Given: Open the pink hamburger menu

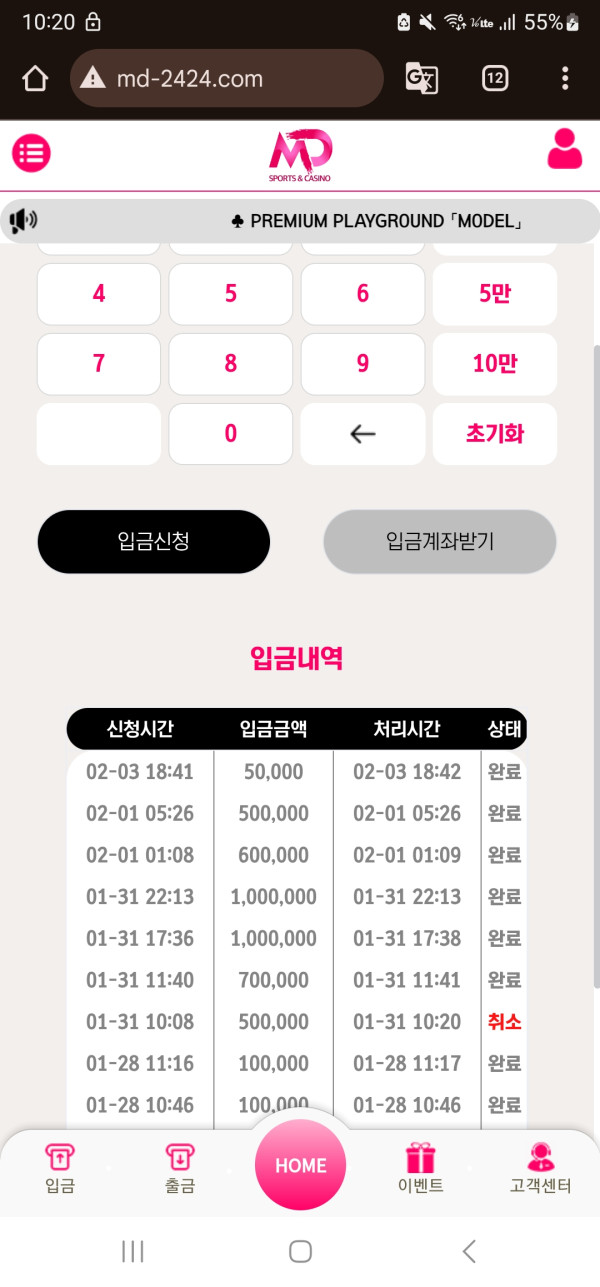Looking at the screenshot, I should (x=31, y=153).
